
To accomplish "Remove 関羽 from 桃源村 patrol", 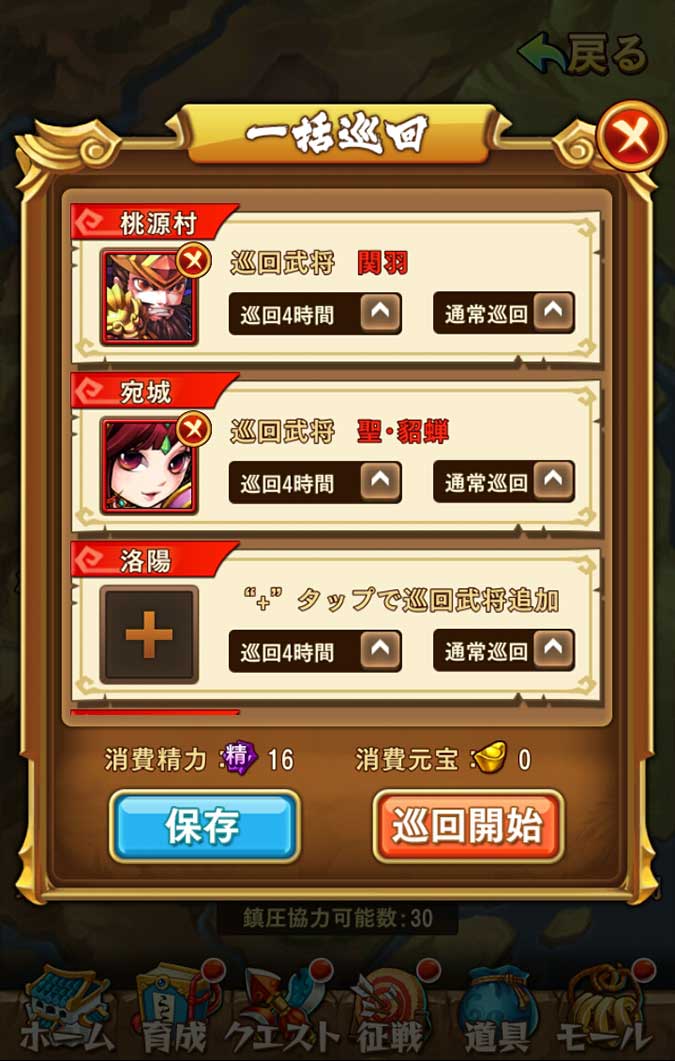I will 193,262.
